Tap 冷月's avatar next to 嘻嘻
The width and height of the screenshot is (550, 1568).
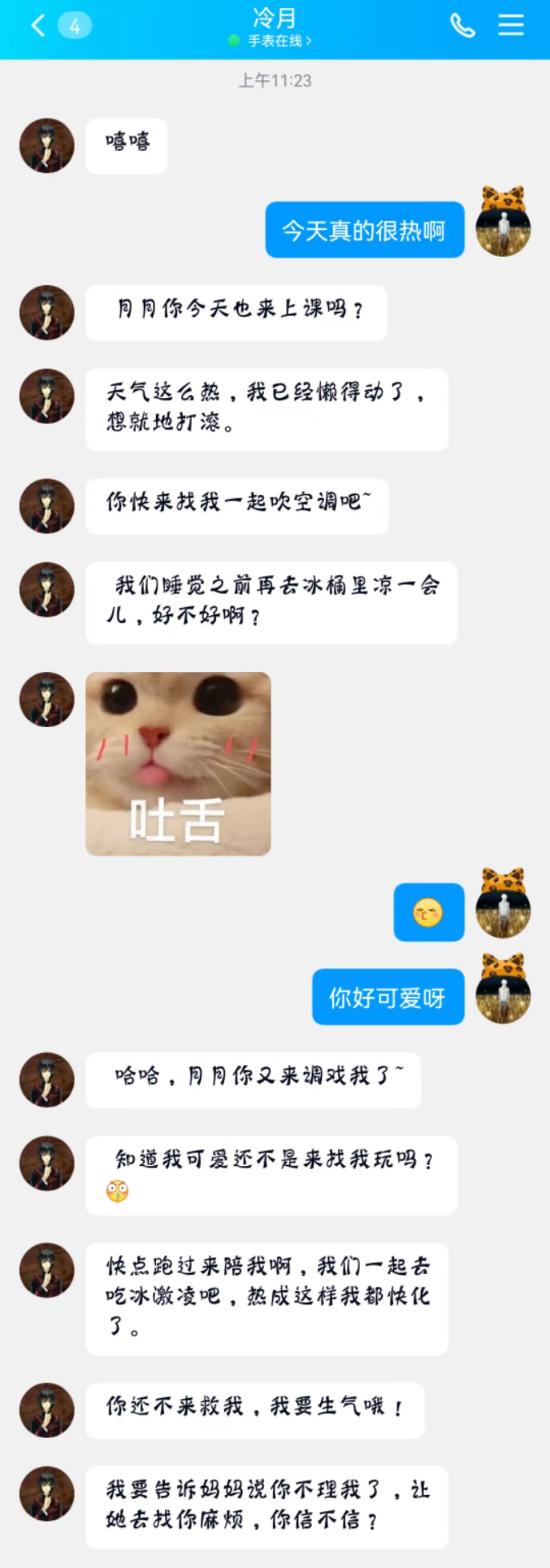(x=47, y=146)
